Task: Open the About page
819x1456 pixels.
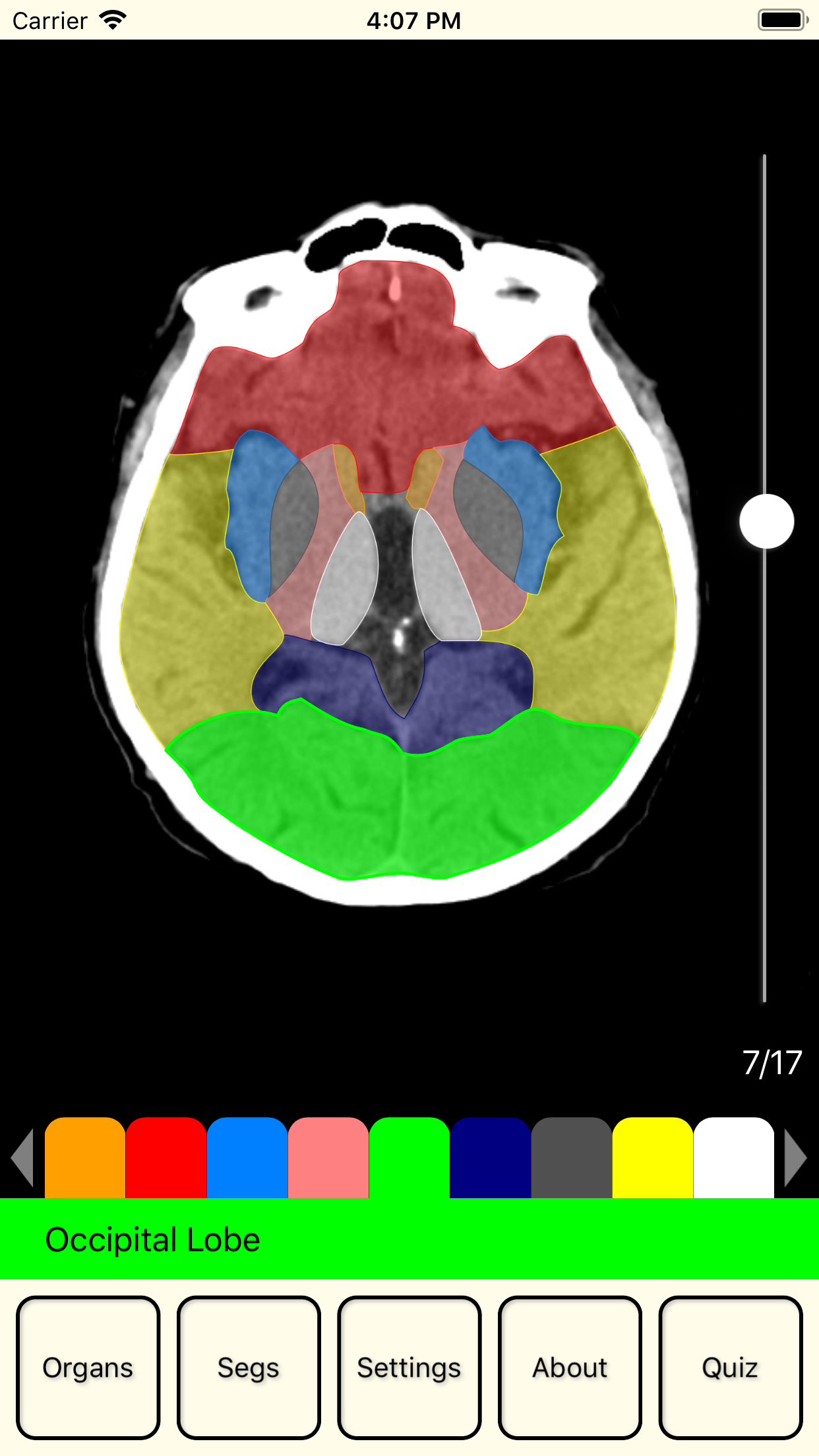Action: [x=569, y=1368]
